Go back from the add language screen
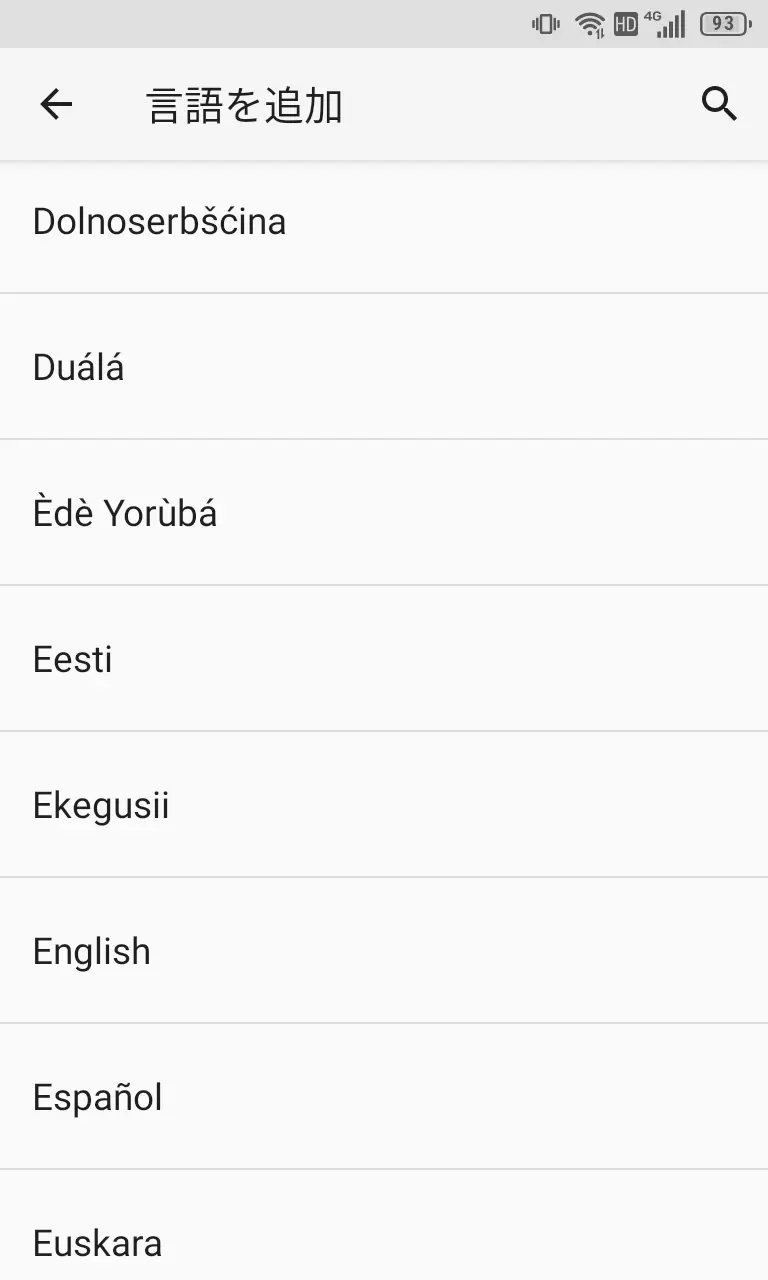The image size is (768, 1280). pos(56,104)
